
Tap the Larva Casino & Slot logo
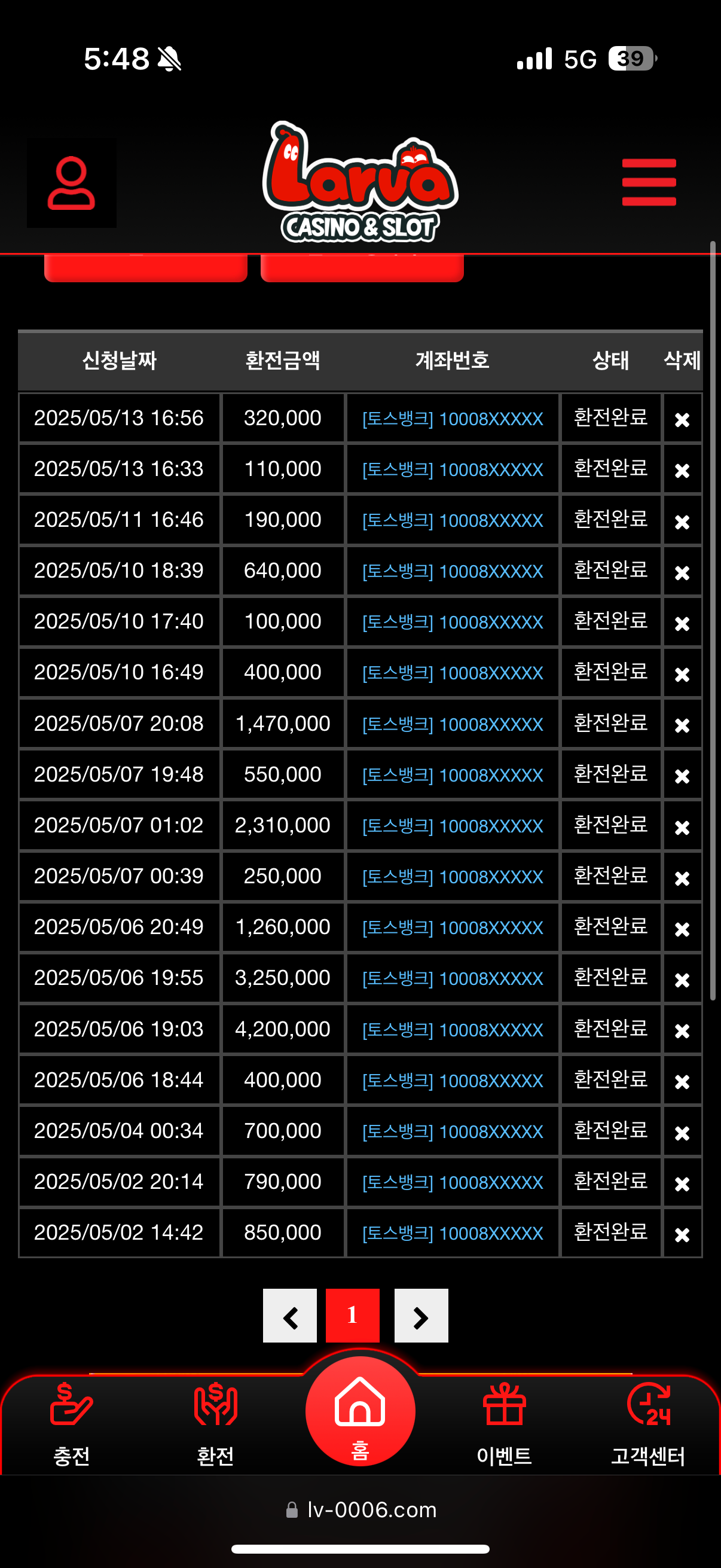click(x=360, y=182)
